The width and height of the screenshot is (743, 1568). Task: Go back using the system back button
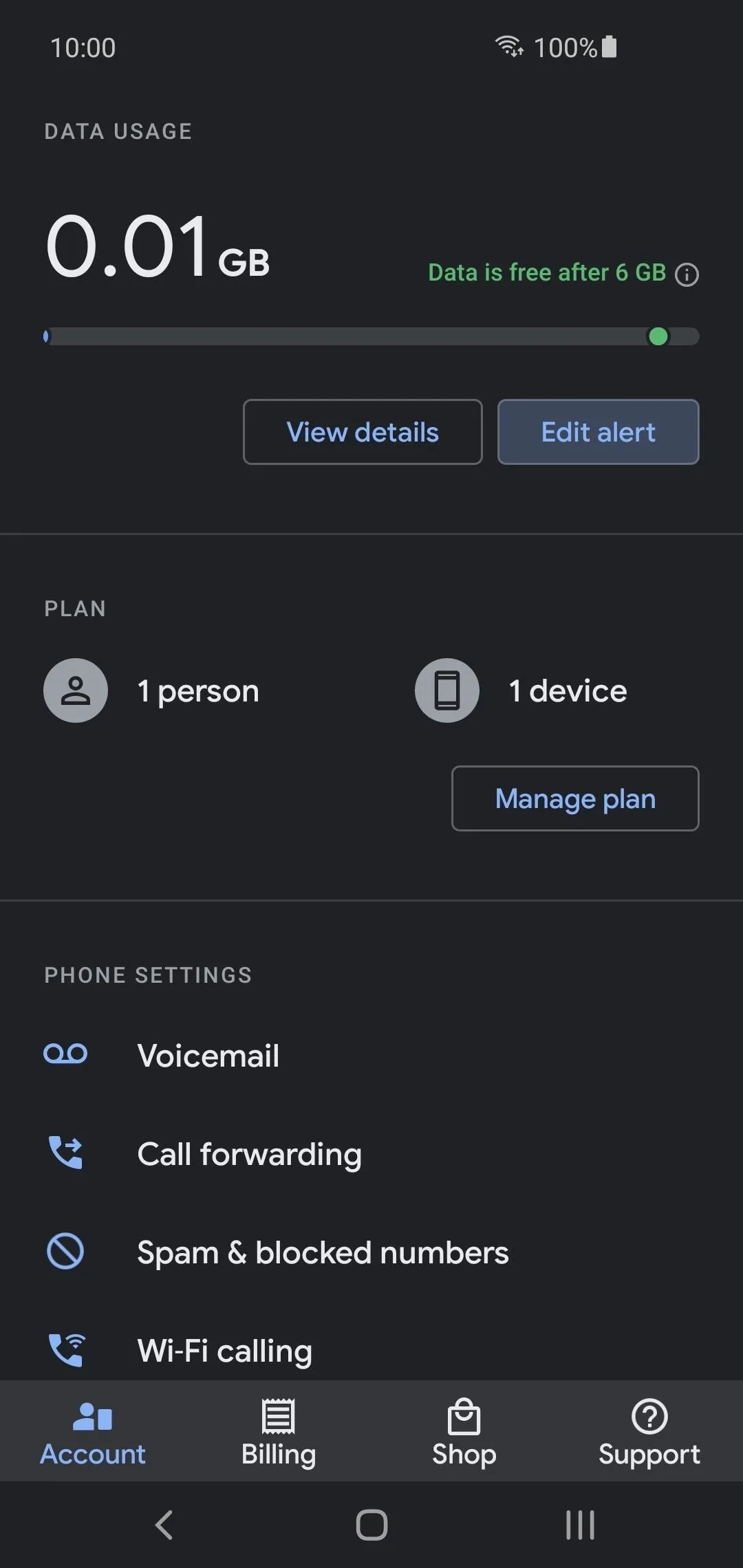point(164,1525)
